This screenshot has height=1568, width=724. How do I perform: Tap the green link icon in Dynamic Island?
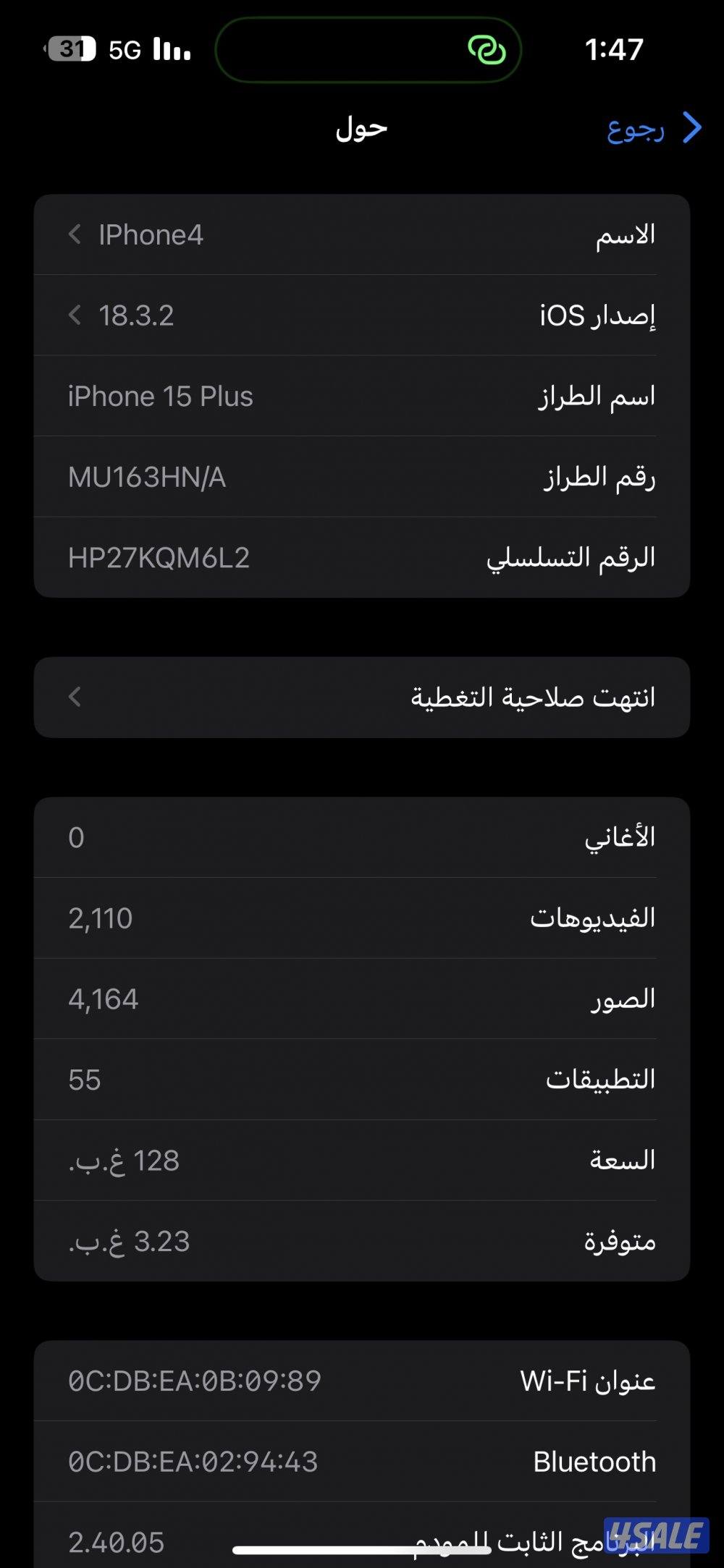pyautogui.click(x=487, y=47)
